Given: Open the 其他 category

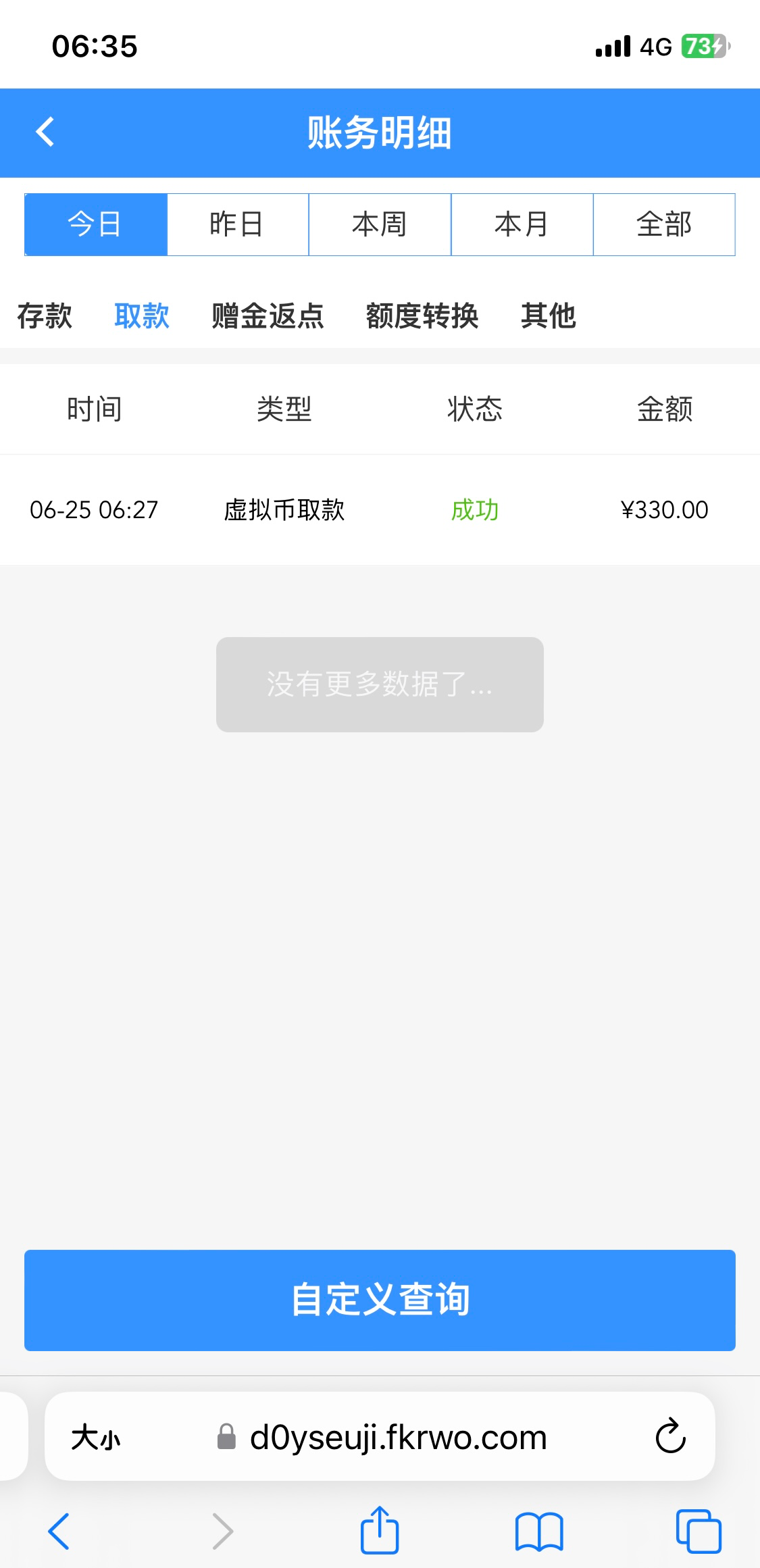Looking at the screenshot, I should point(548,315).
